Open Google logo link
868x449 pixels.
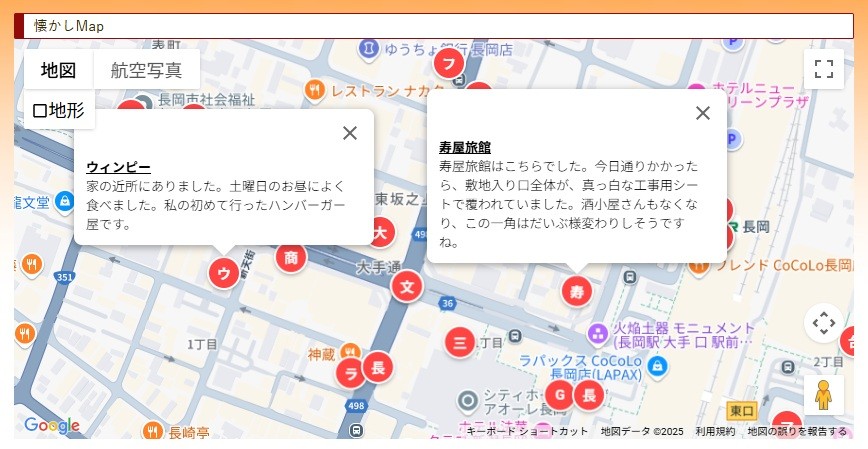(x=51, y=426)
